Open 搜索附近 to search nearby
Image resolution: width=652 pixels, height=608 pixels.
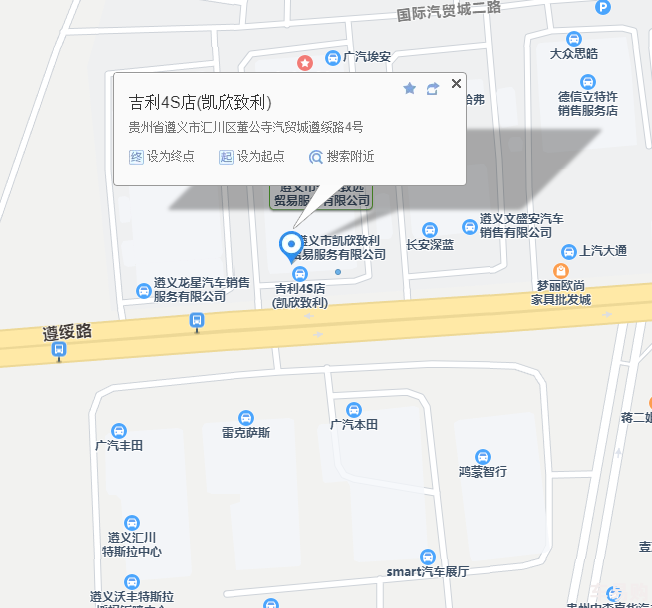point(341,156)
